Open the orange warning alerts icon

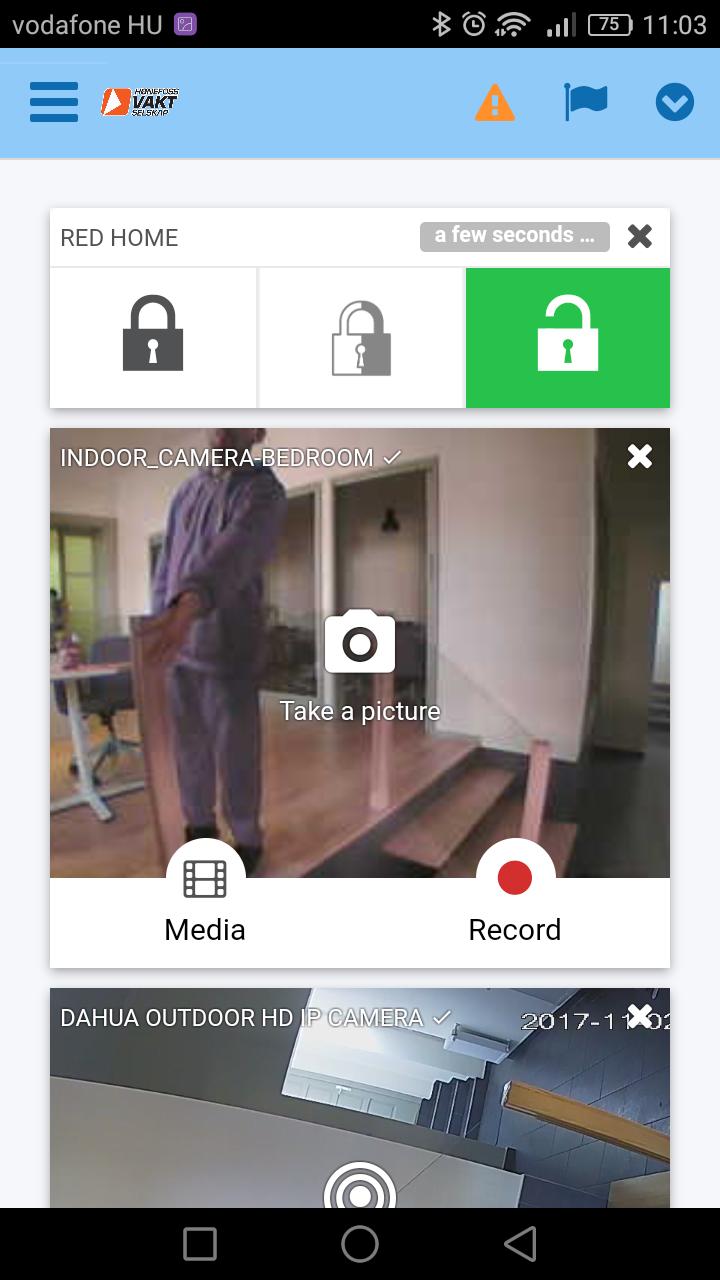pos(494,103)
